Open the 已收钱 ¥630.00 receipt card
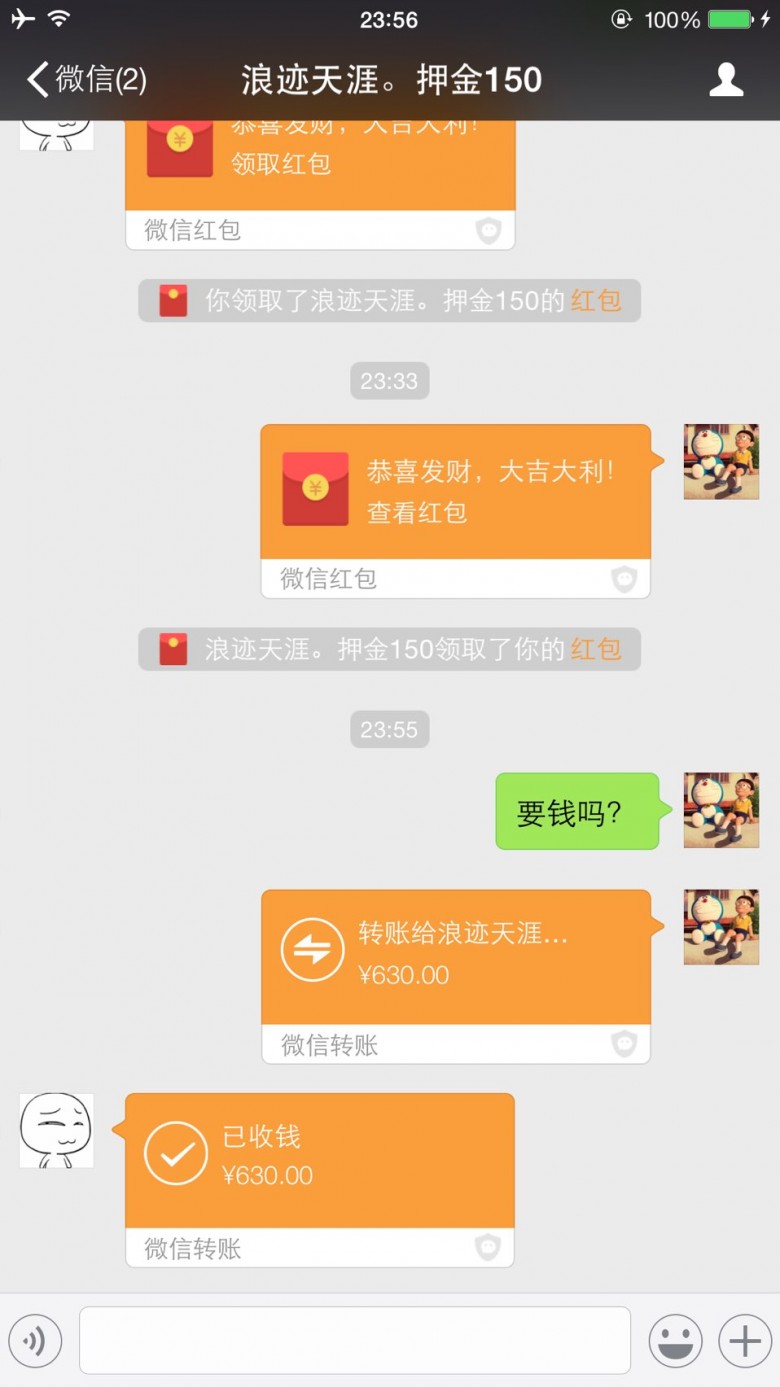The height and width of the screenshot is (1387, 780). [320, 1160]
